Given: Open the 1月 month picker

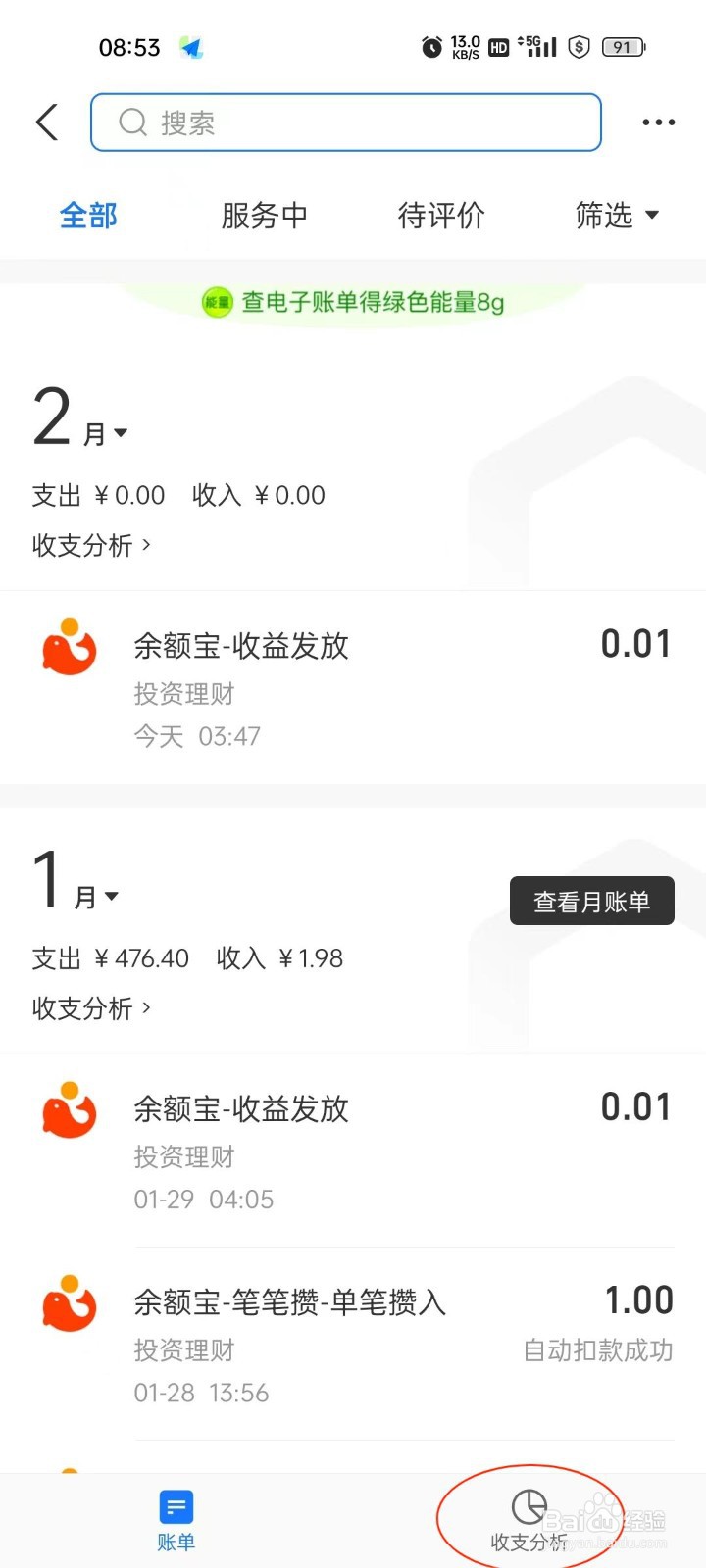Looking at the screenshot, I should 76,882.
